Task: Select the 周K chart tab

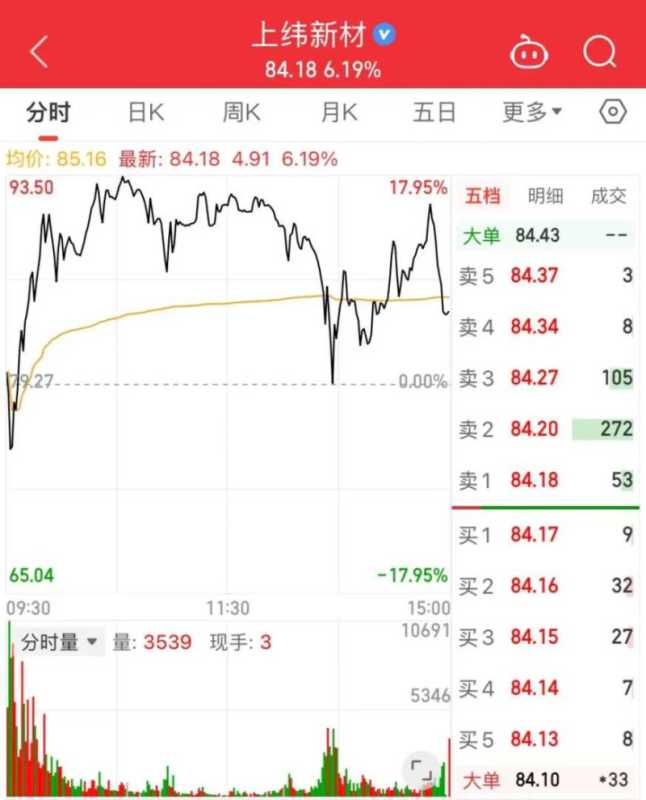Action: click(x=241, y=112)
